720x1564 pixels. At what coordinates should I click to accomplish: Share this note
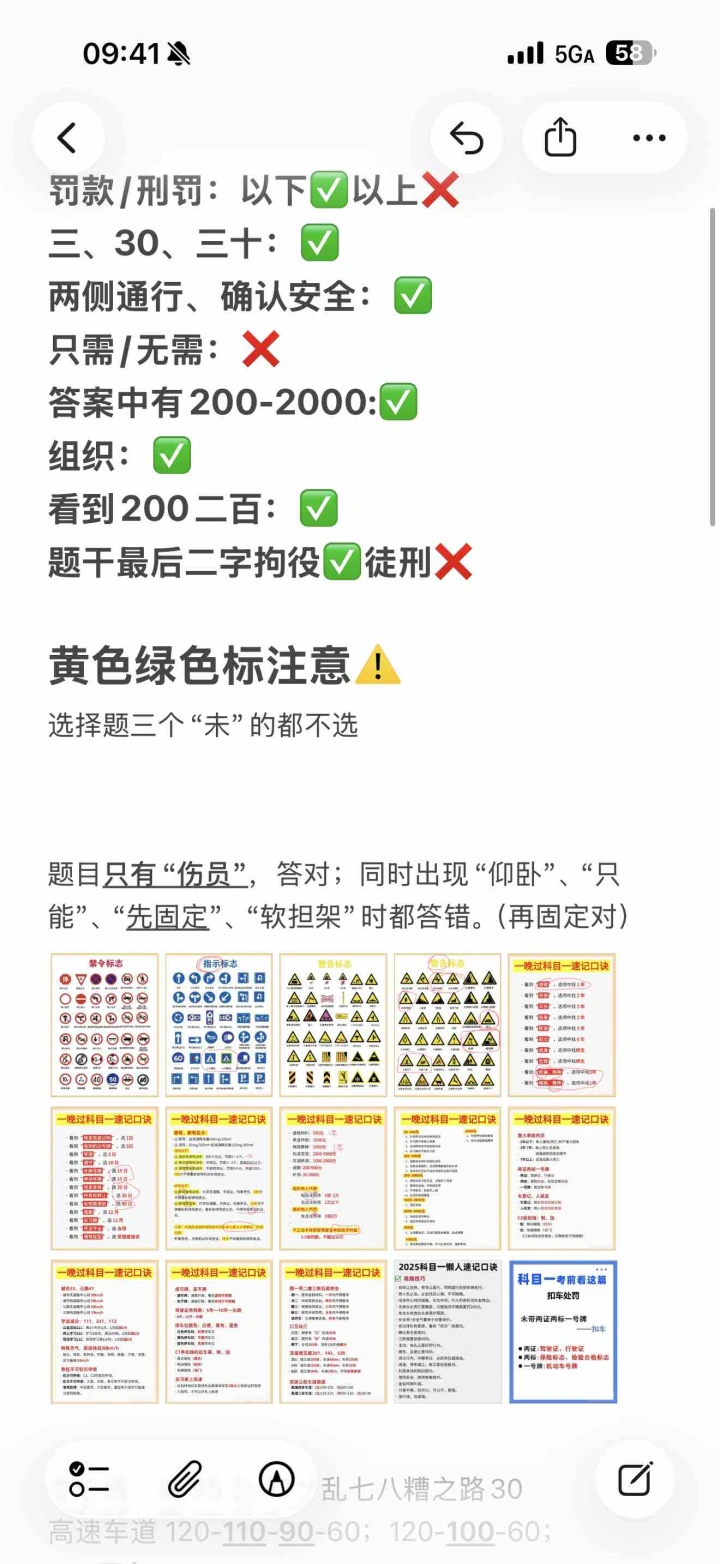pos(560,138)
